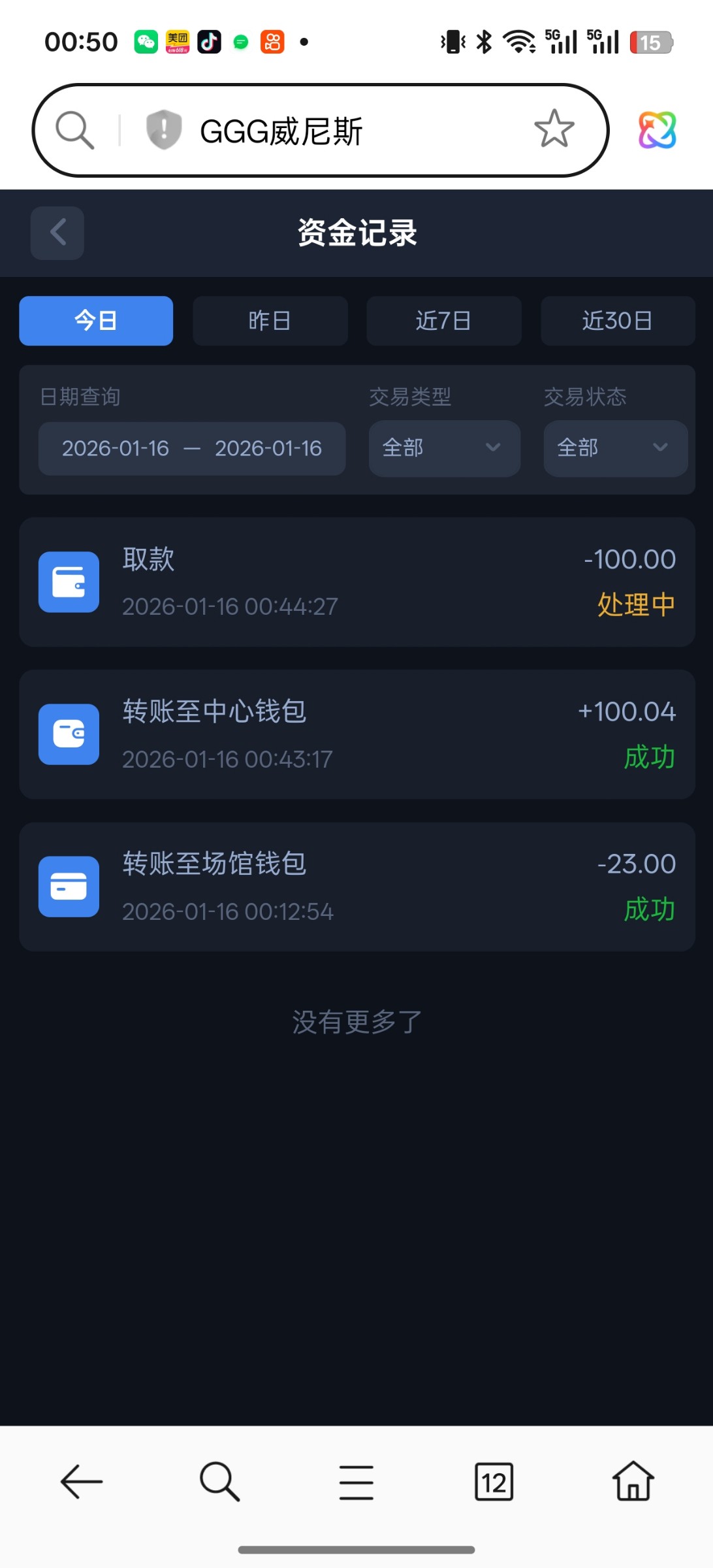Open the 取款 -100.00 record
Image resolution: width=713 pixels, height=1568 pixels.
point(356,582)
